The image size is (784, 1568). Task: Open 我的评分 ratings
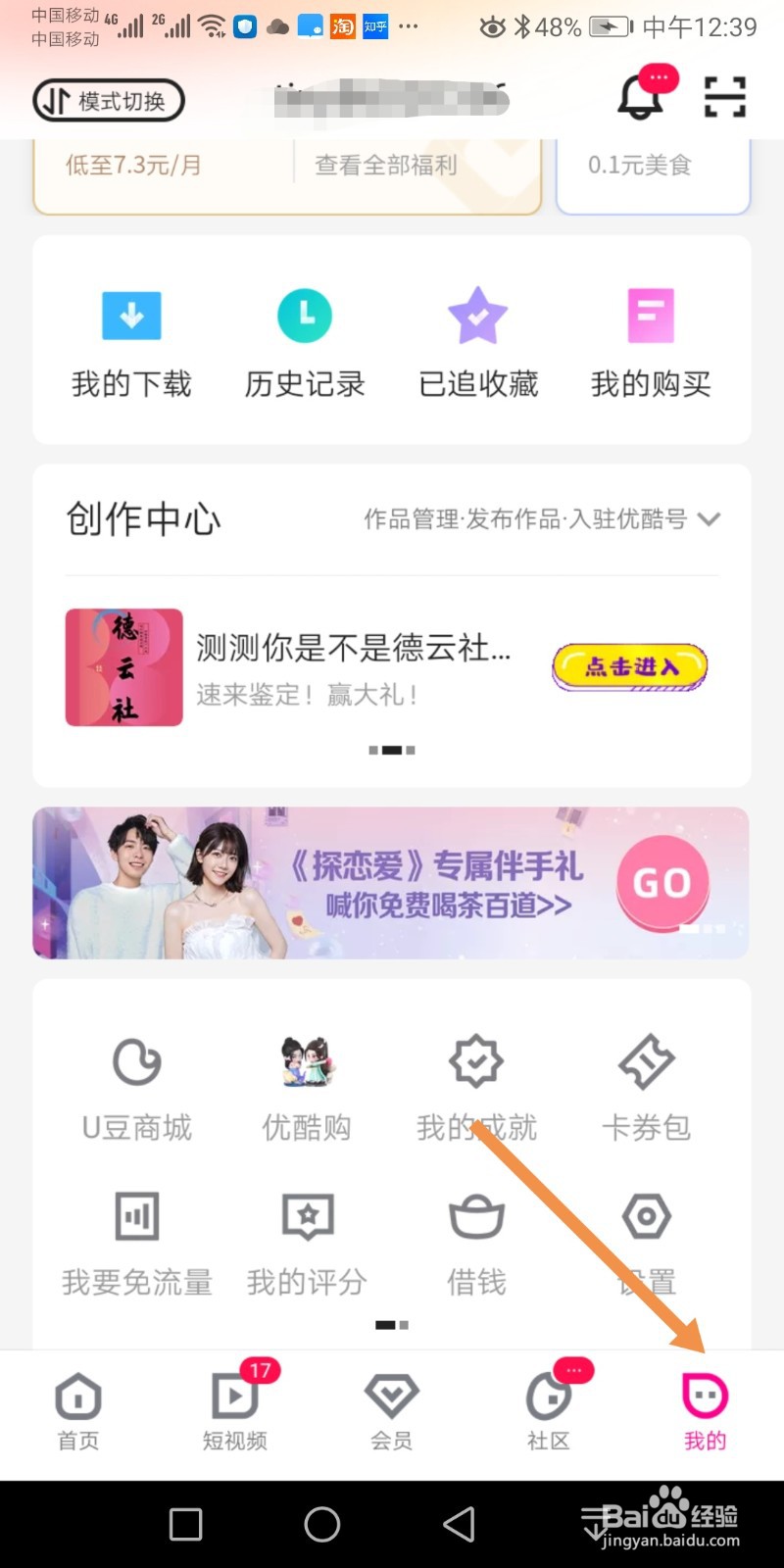coord(307,1243)
